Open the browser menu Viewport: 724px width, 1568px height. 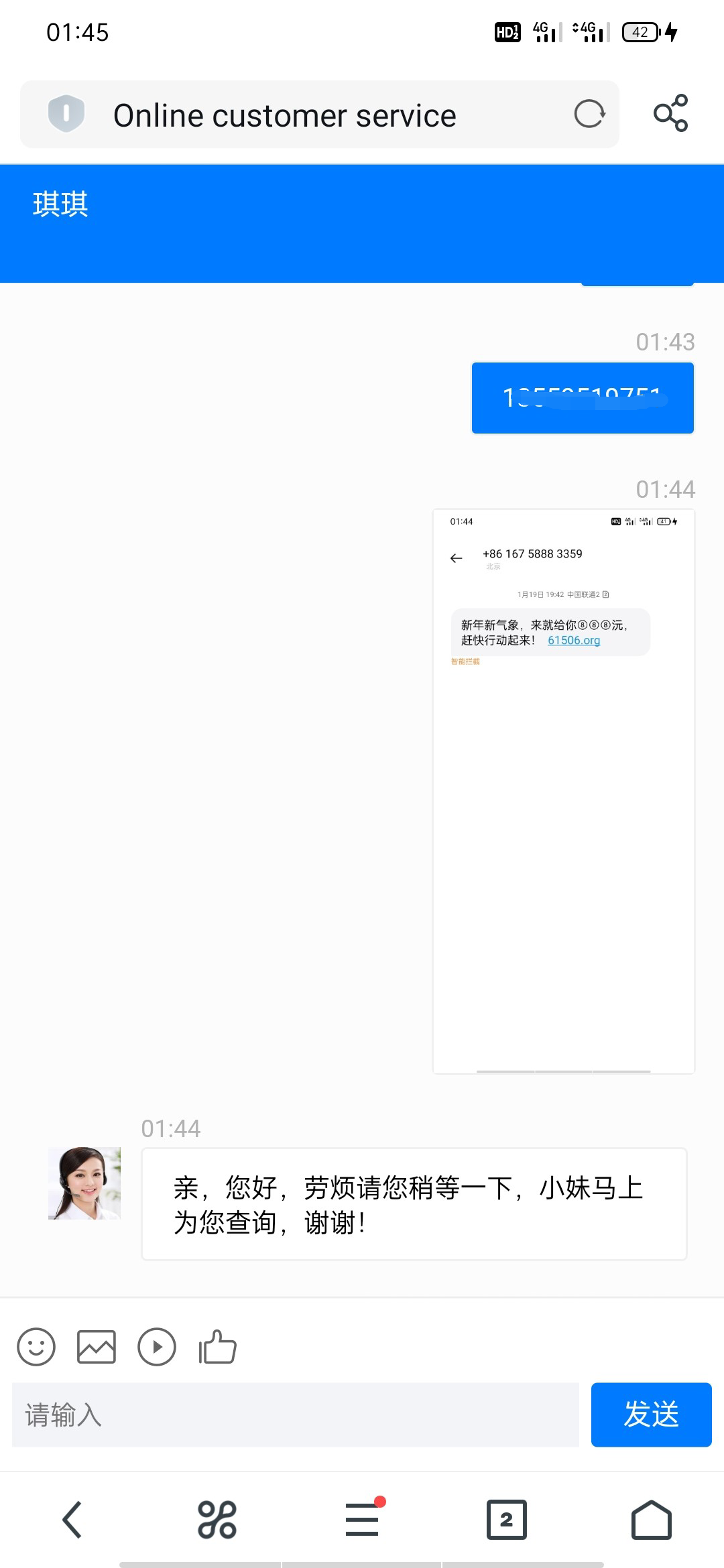pos(362,1519)
